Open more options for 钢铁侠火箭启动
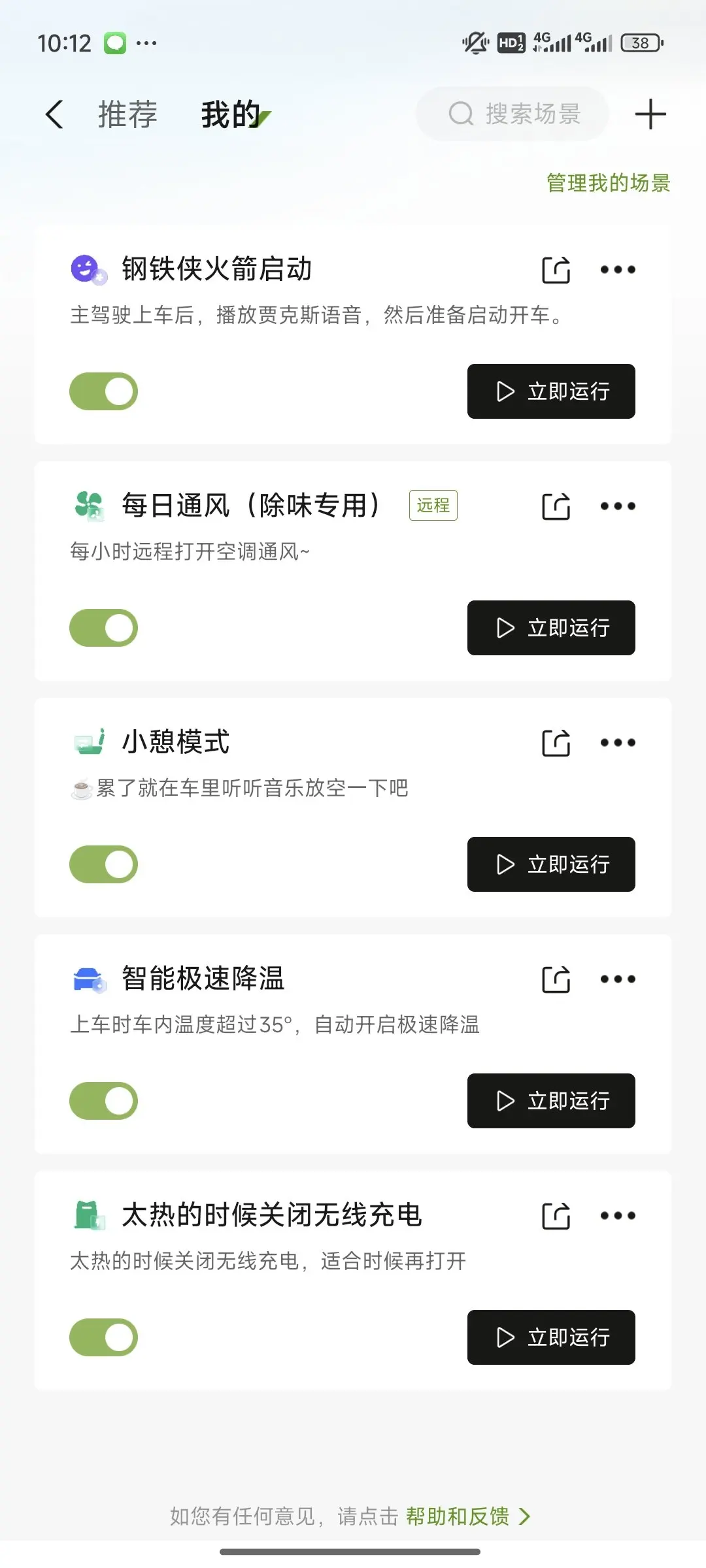The width and height of the screenshot is (706, 1568). click(618, 269)
